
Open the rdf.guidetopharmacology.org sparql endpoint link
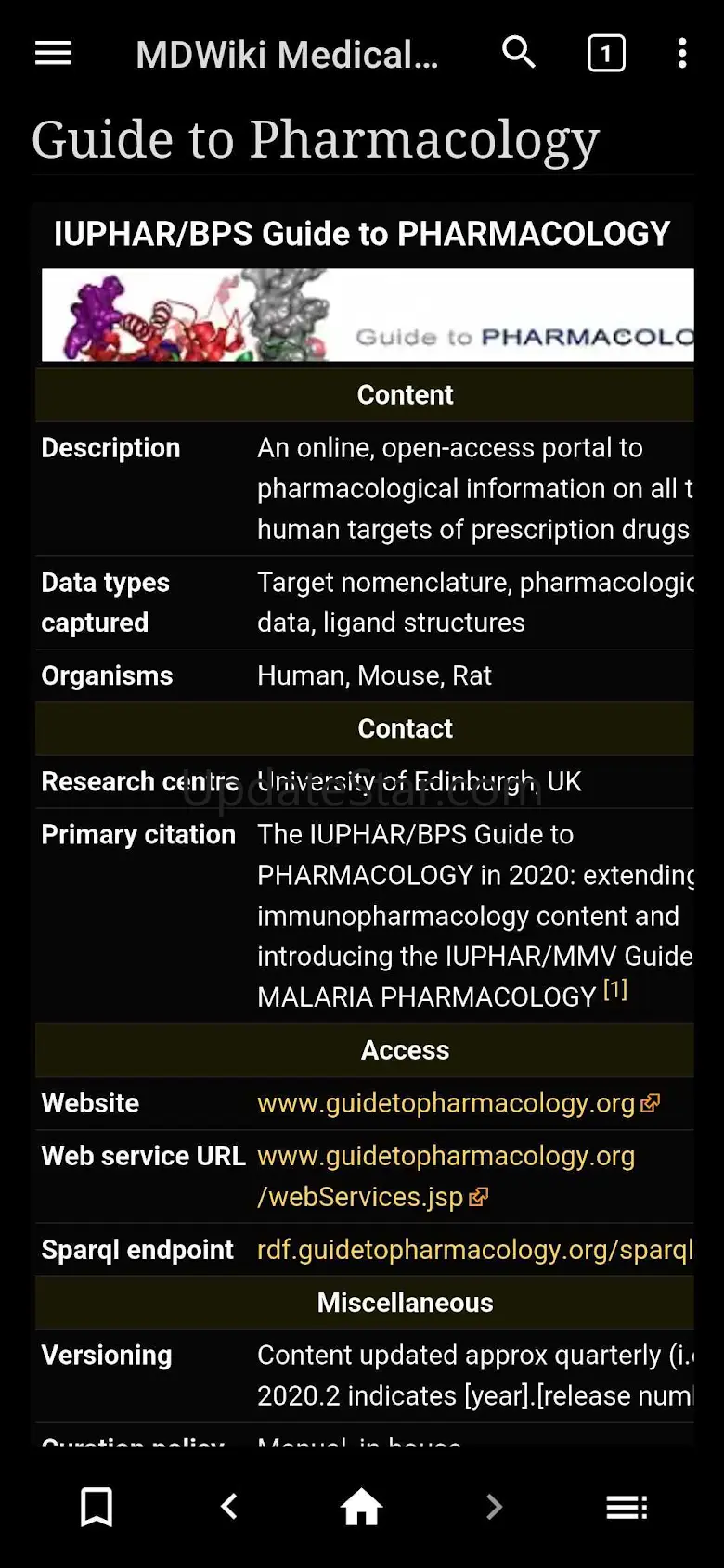click(x=474, y=1250)
